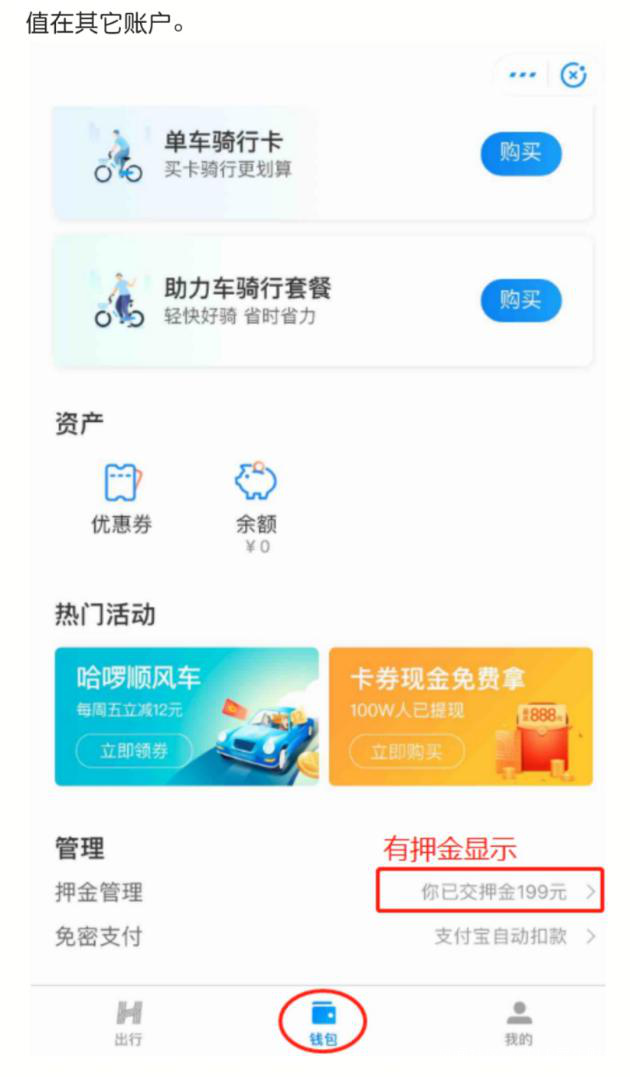Open the 哈啰顺风车 promotion banner
Viewport: 630px width, 1077px height.
(x=187, y=716)
